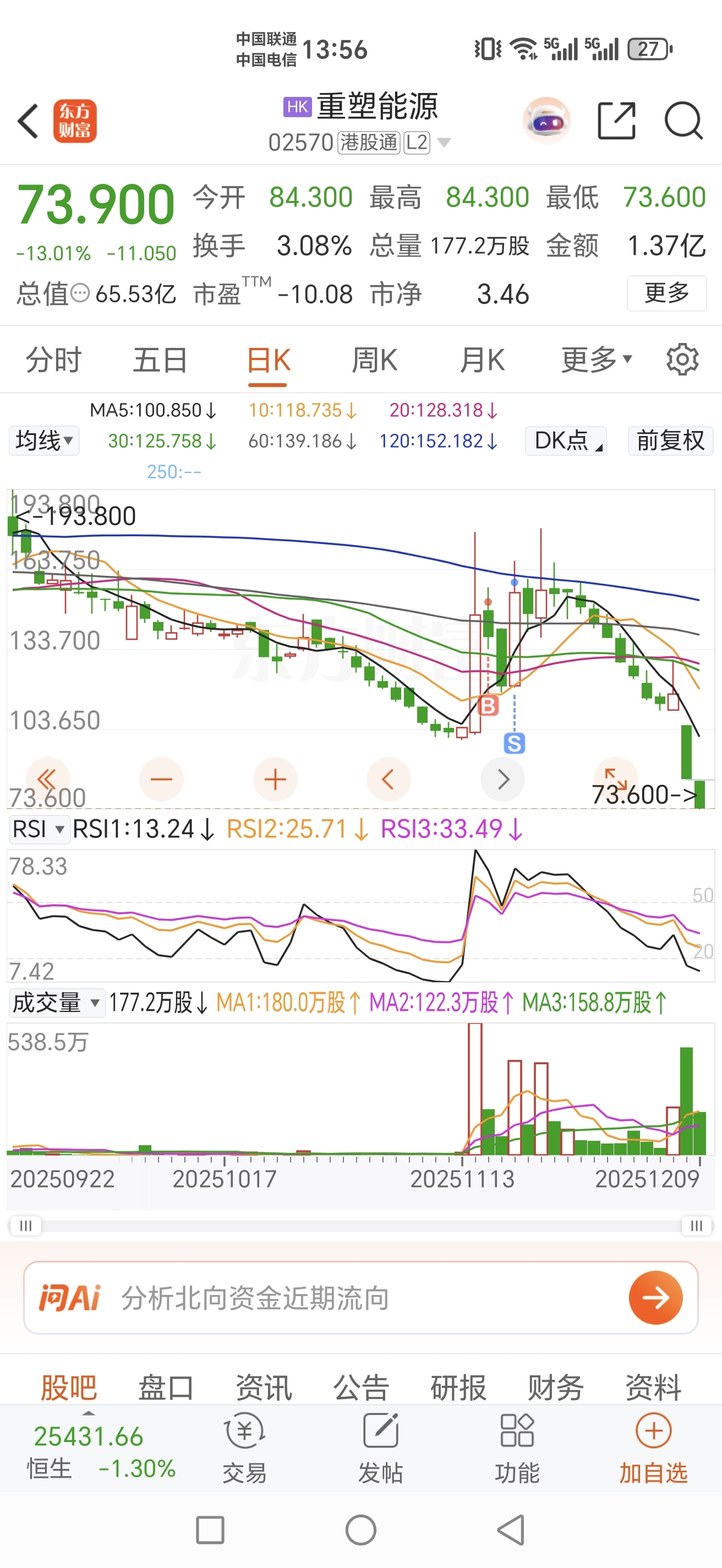The image size is (722, 1568).
Task: Switch to the 分时 chart tab
Action: click(x=53, y=360)
